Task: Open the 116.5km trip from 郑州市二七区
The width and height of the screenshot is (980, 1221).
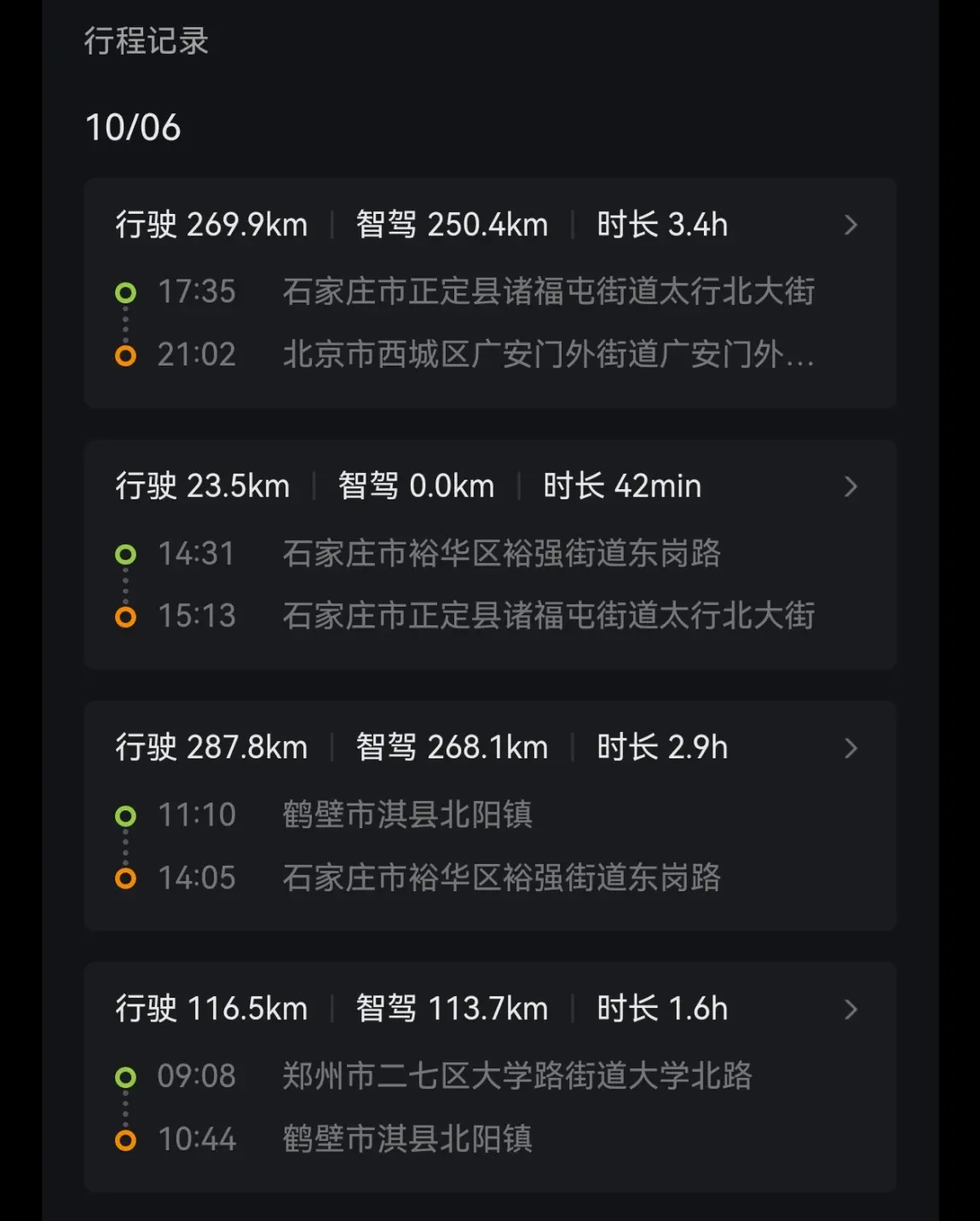Action: (490, 1077)
